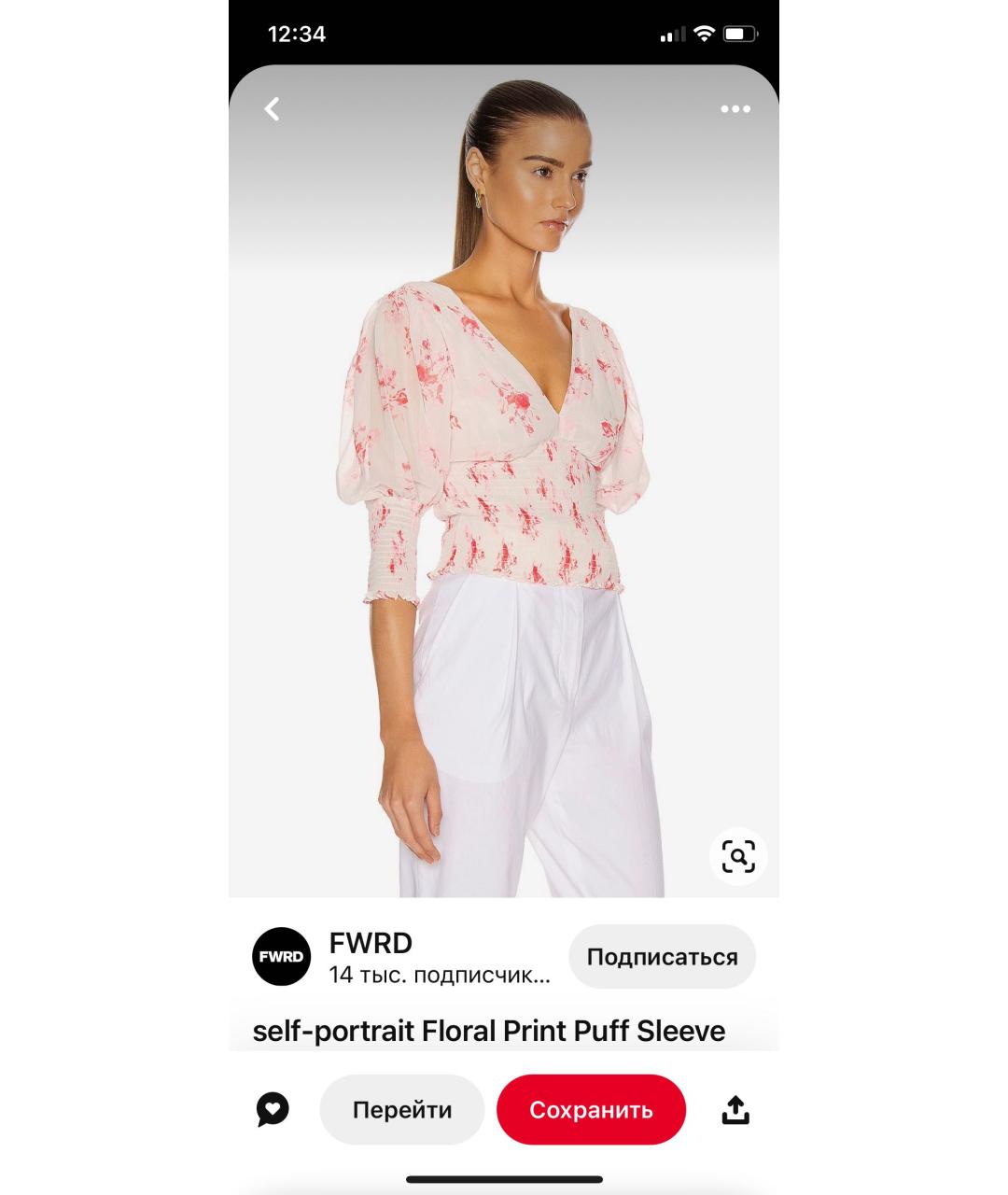Save the pin with Сохранить
The image size is (1008, 1195).
(591, 1110)
